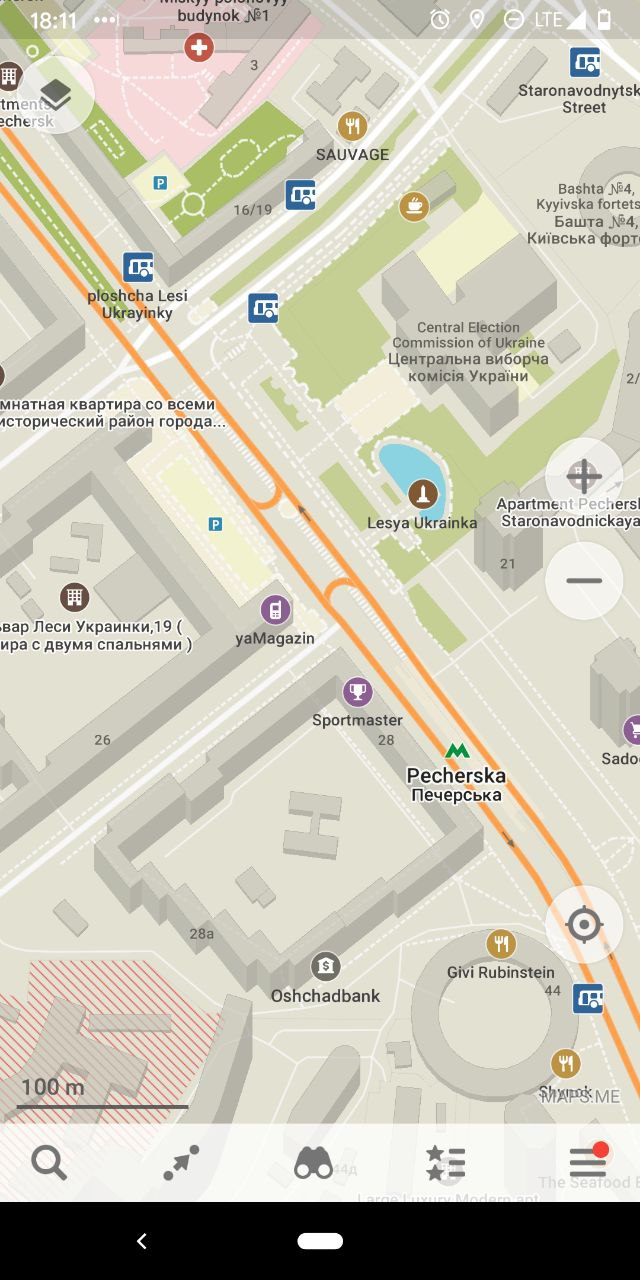Select the SAUVAGE restaurant marker
Viewport: 640px width, 1280px height.
[x=351, y=126]
